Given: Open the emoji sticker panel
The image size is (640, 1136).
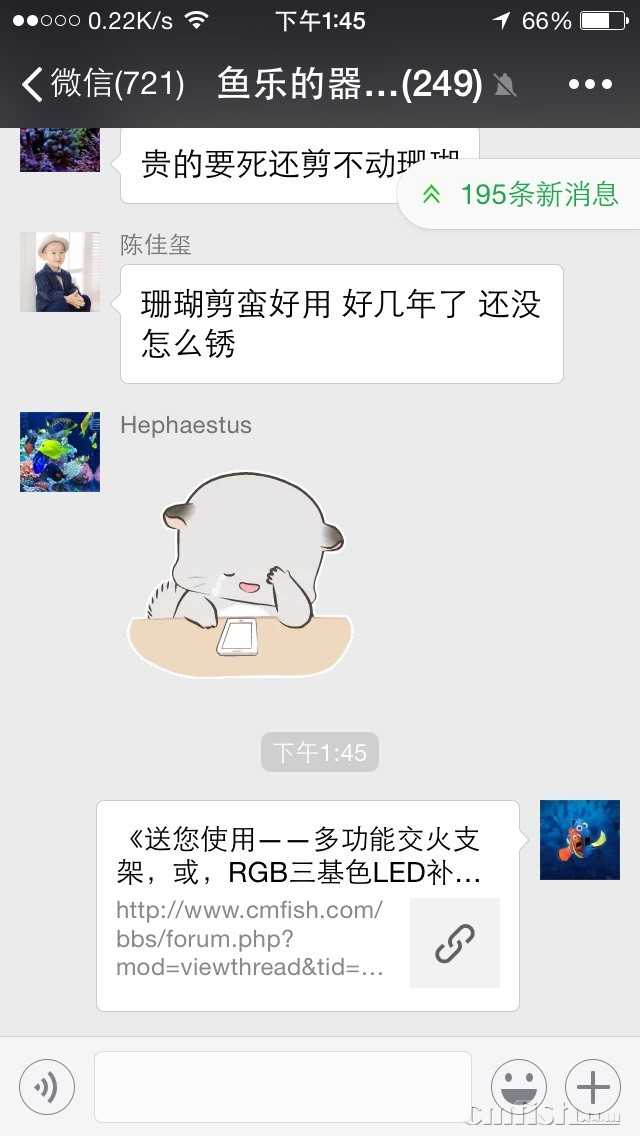Looking at the screenshot, I should (x=519, y=1087).
